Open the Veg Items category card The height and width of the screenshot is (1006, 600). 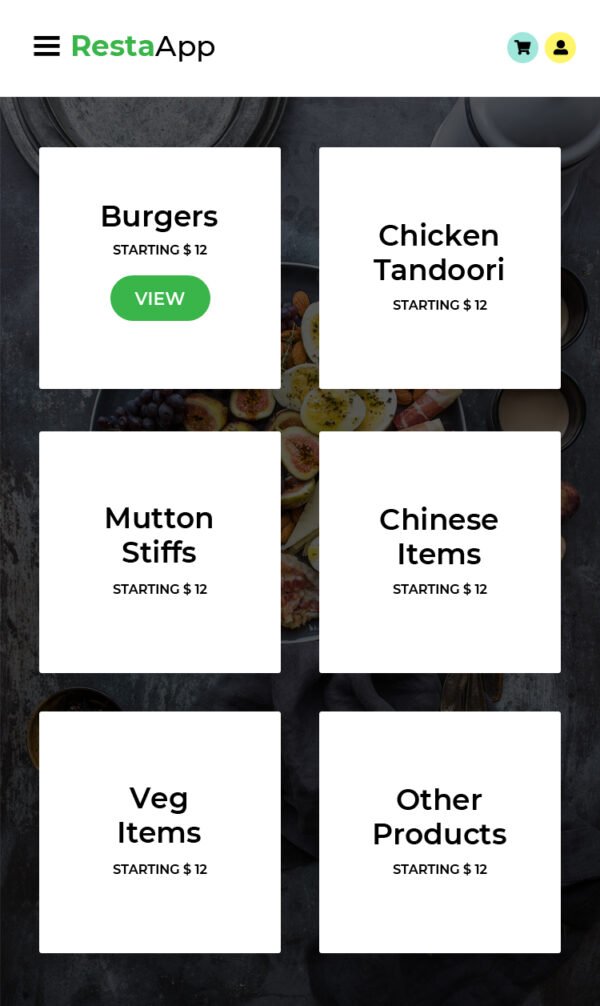[x=160, y=831]
